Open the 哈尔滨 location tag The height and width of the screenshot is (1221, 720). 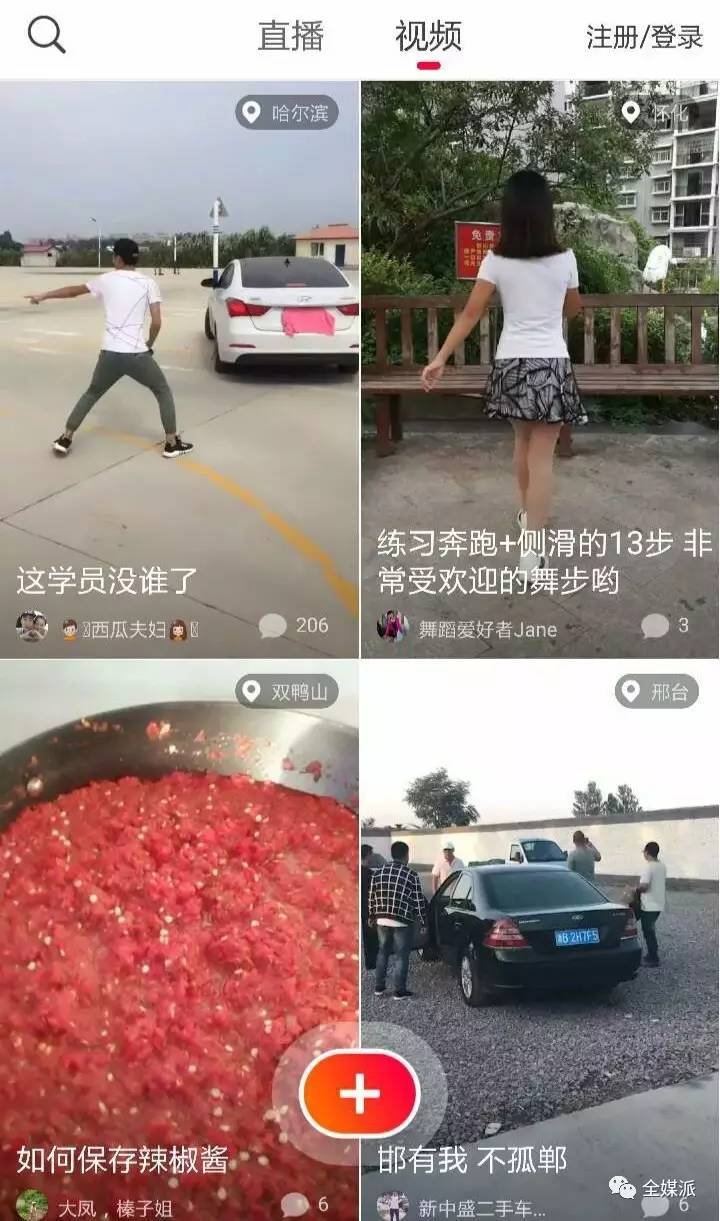tap(286, 113)
